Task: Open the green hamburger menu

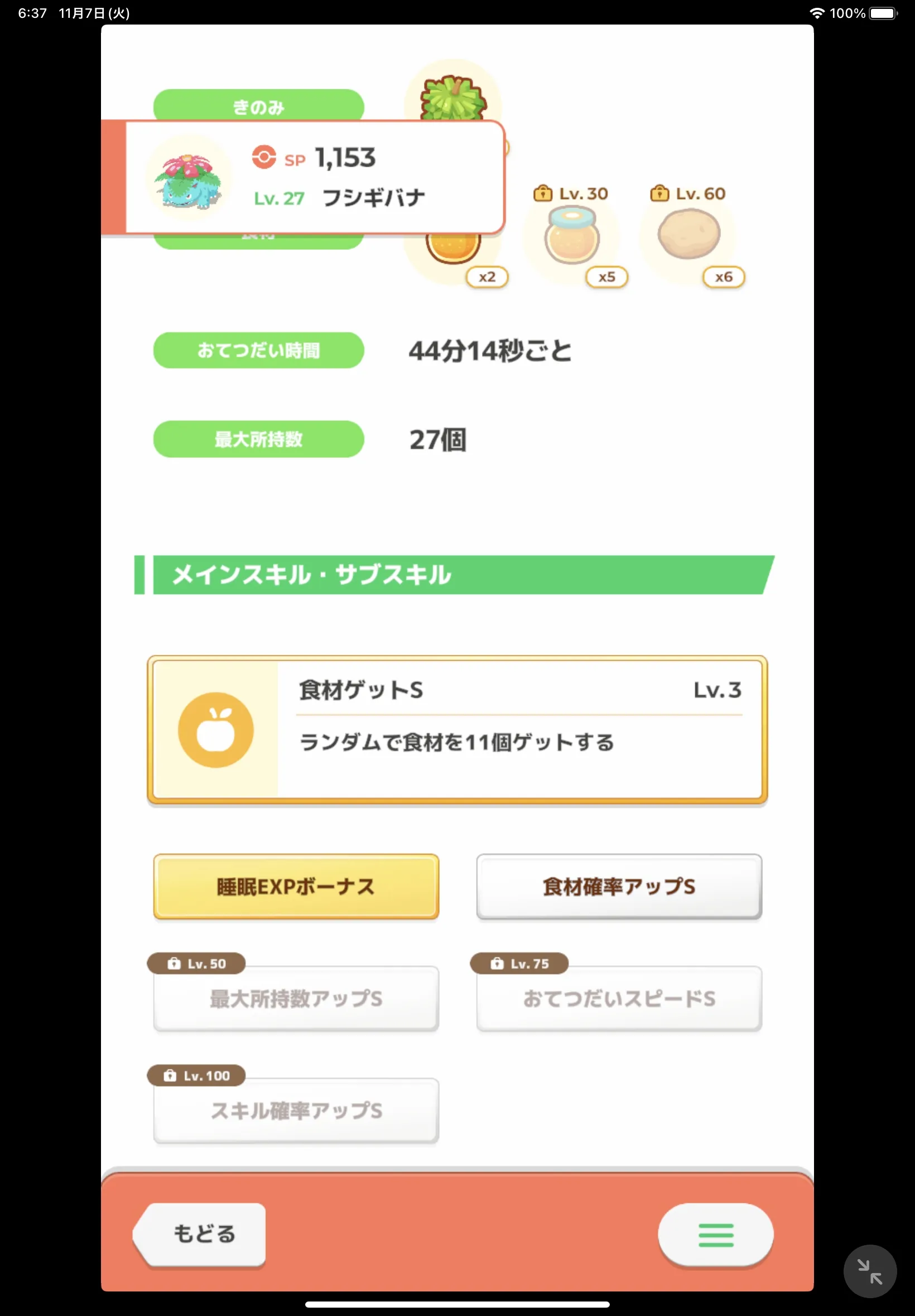Action: click(715, 1235)
